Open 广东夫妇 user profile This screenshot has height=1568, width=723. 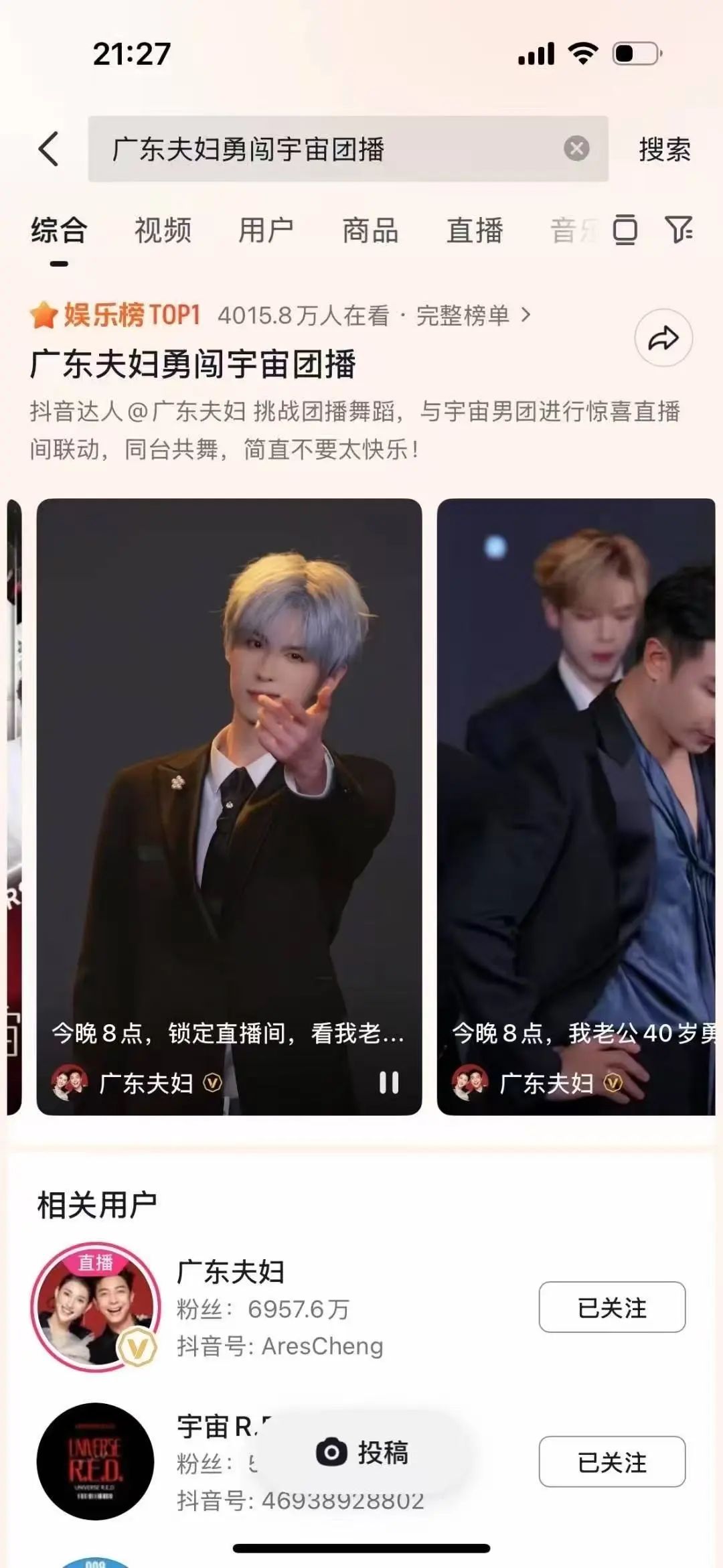231,1271
